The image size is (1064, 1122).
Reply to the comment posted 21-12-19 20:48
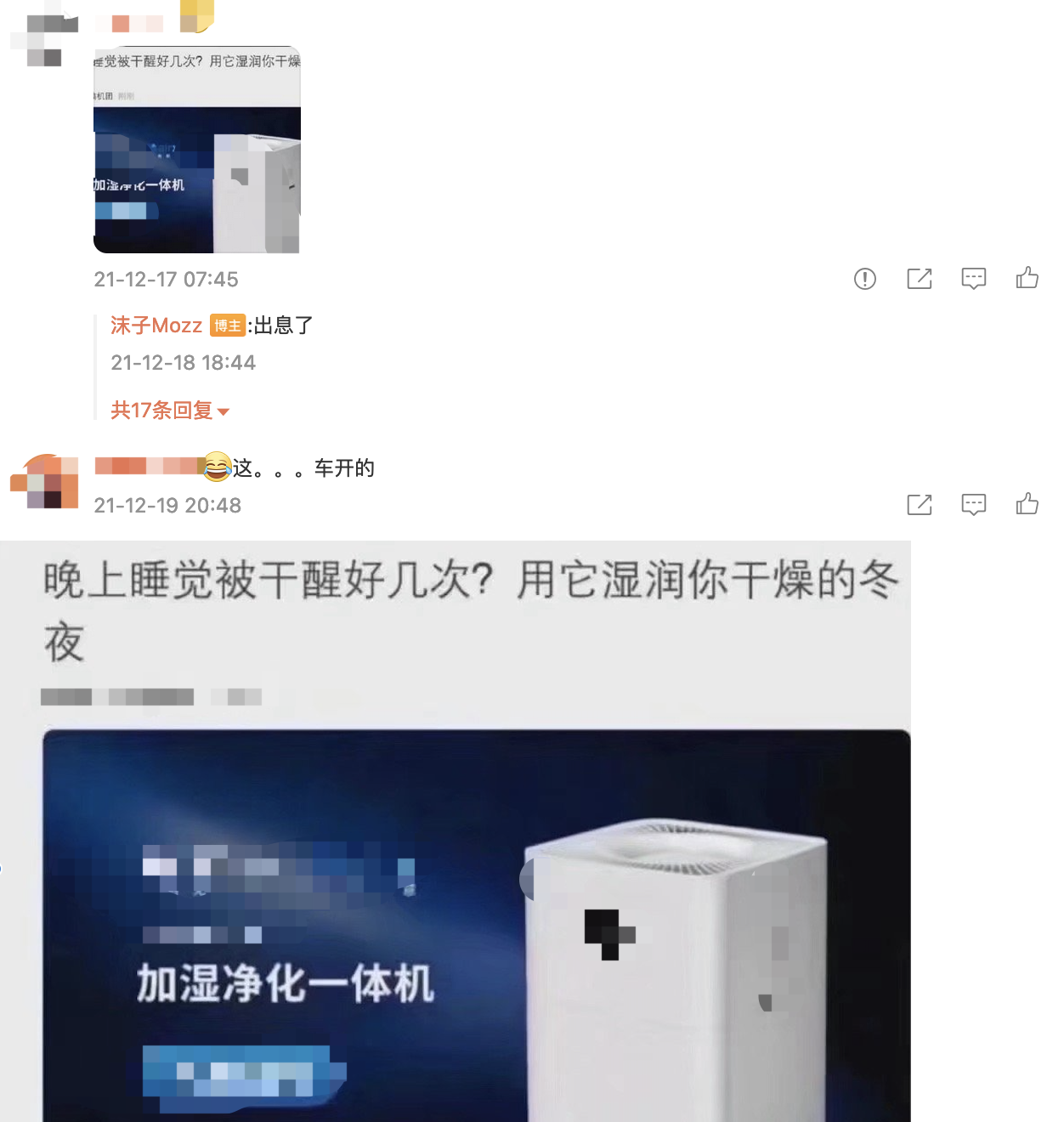tap(973, 505)
